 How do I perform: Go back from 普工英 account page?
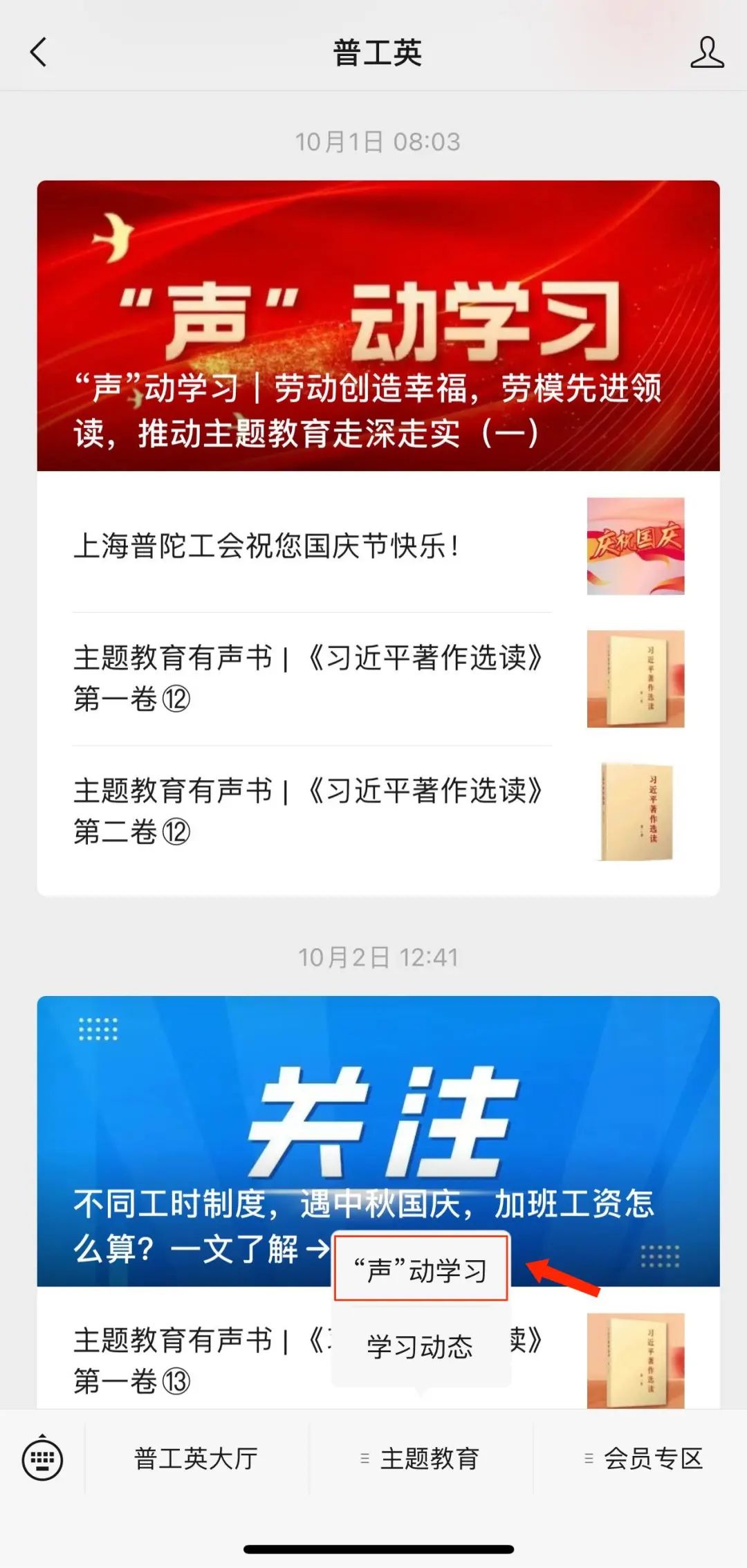tap(39, 53)
